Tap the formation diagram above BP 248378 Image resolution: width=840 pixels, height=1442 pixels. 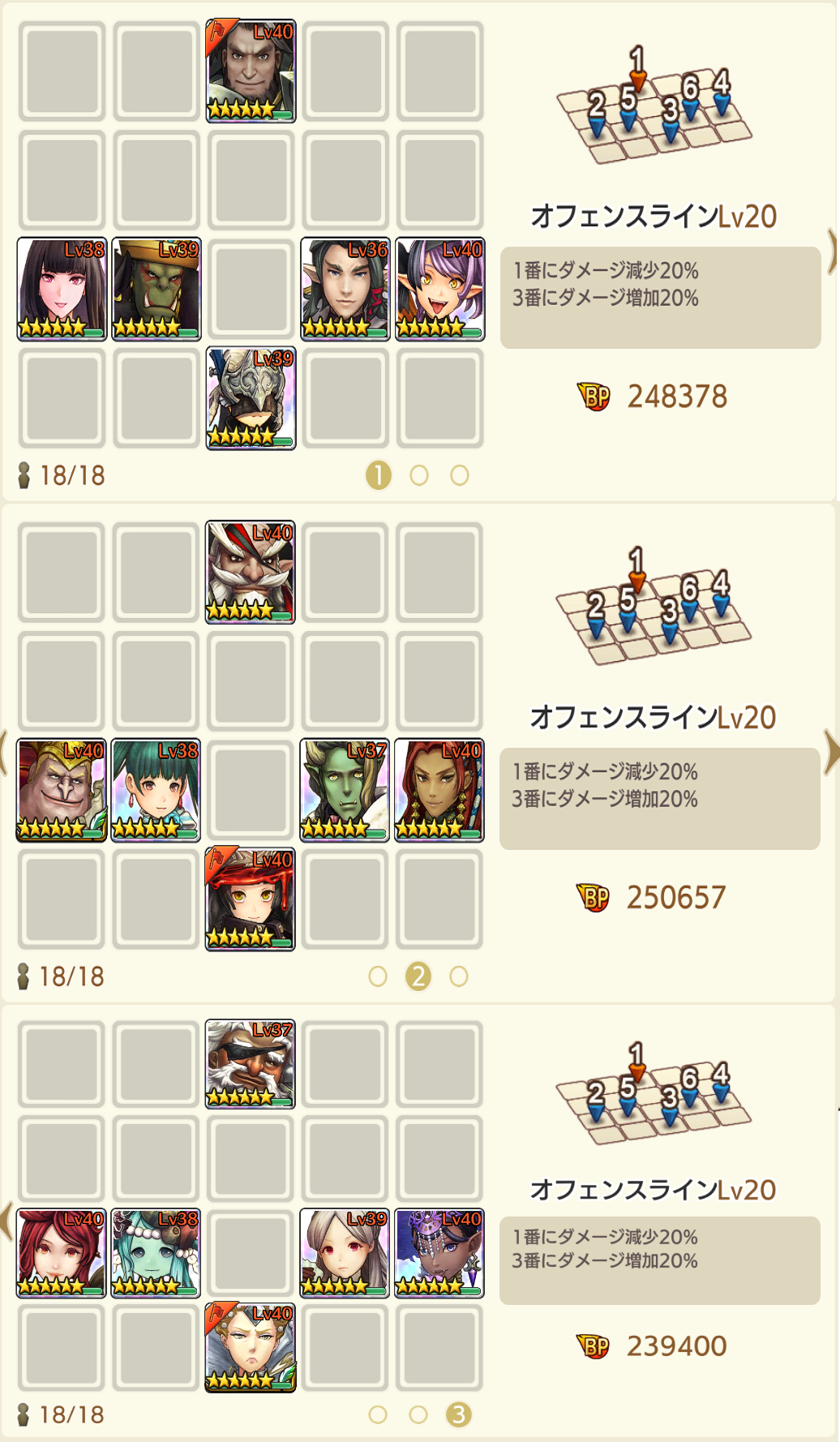pos(654,109)
